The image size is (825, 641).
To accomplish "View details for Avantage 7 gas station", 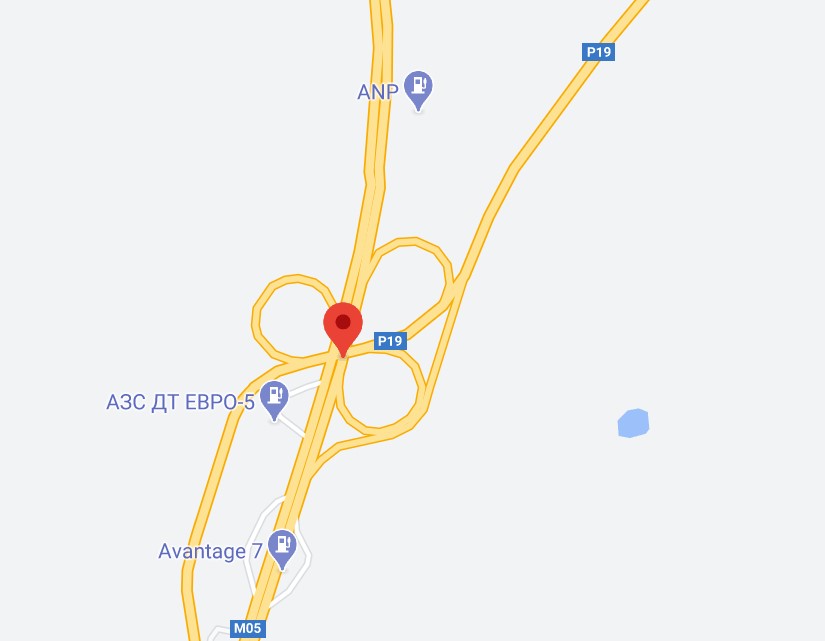I will (284, 546).
